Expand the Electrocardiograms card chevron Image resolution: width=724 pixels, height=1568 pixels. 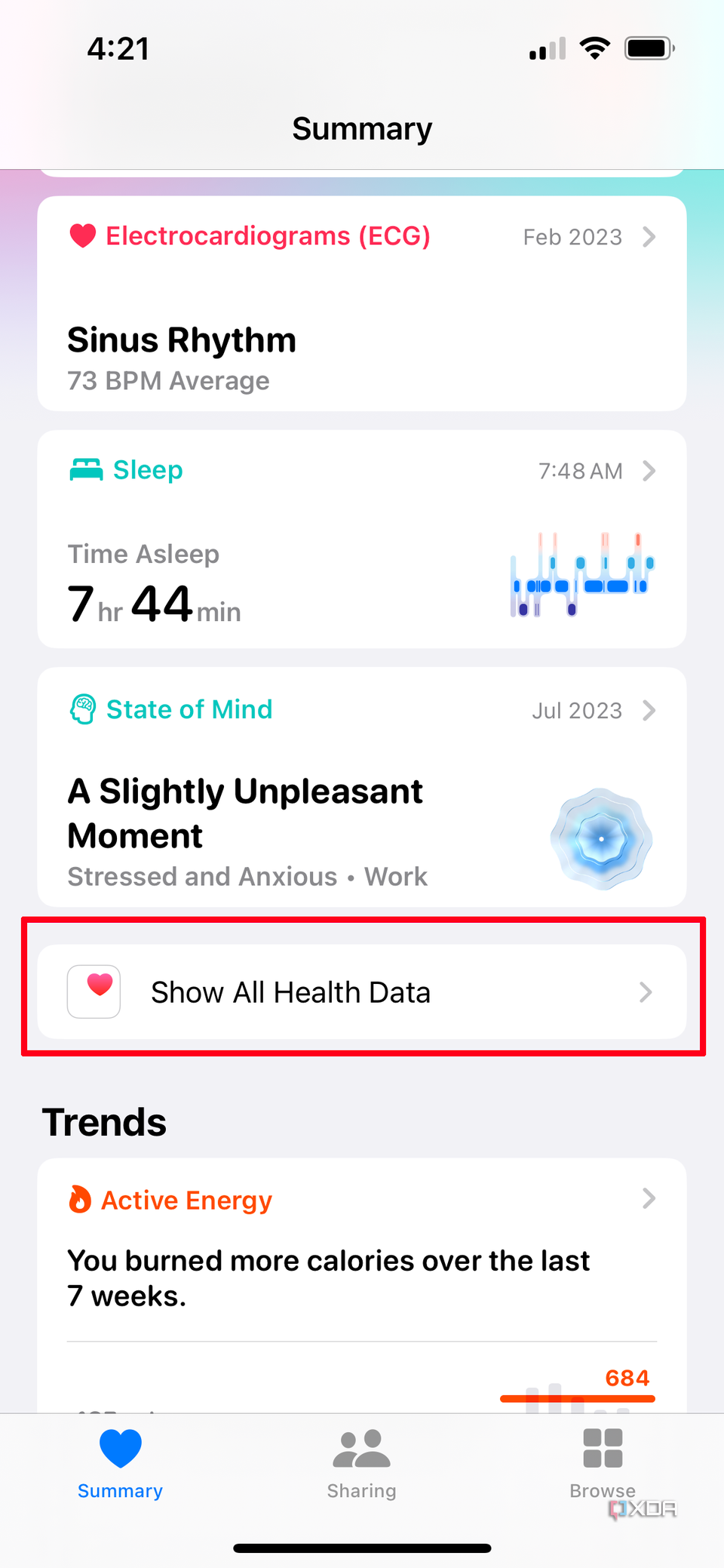649,237
